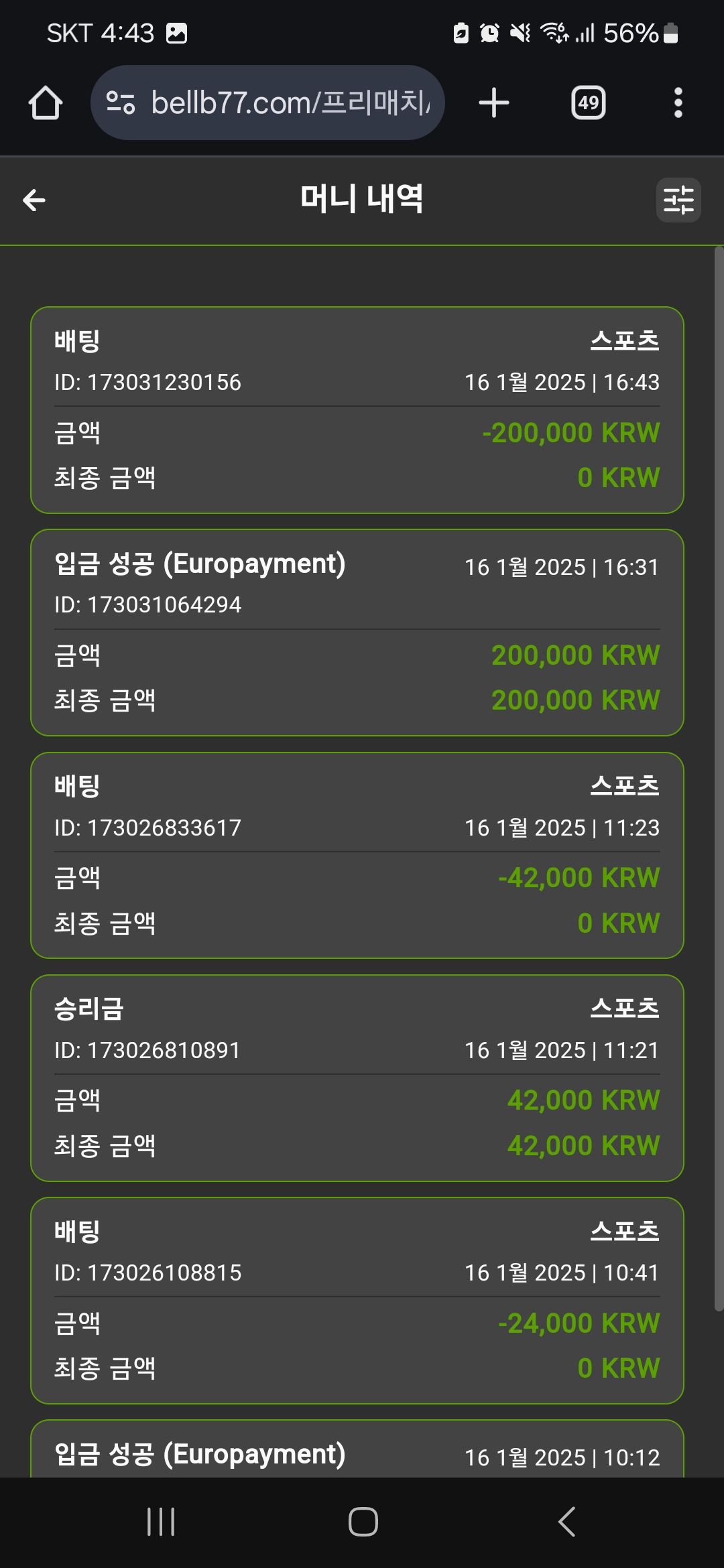
Task: Open the browser overflow menu
Action: pyautogui.click(x=678, y=103)
